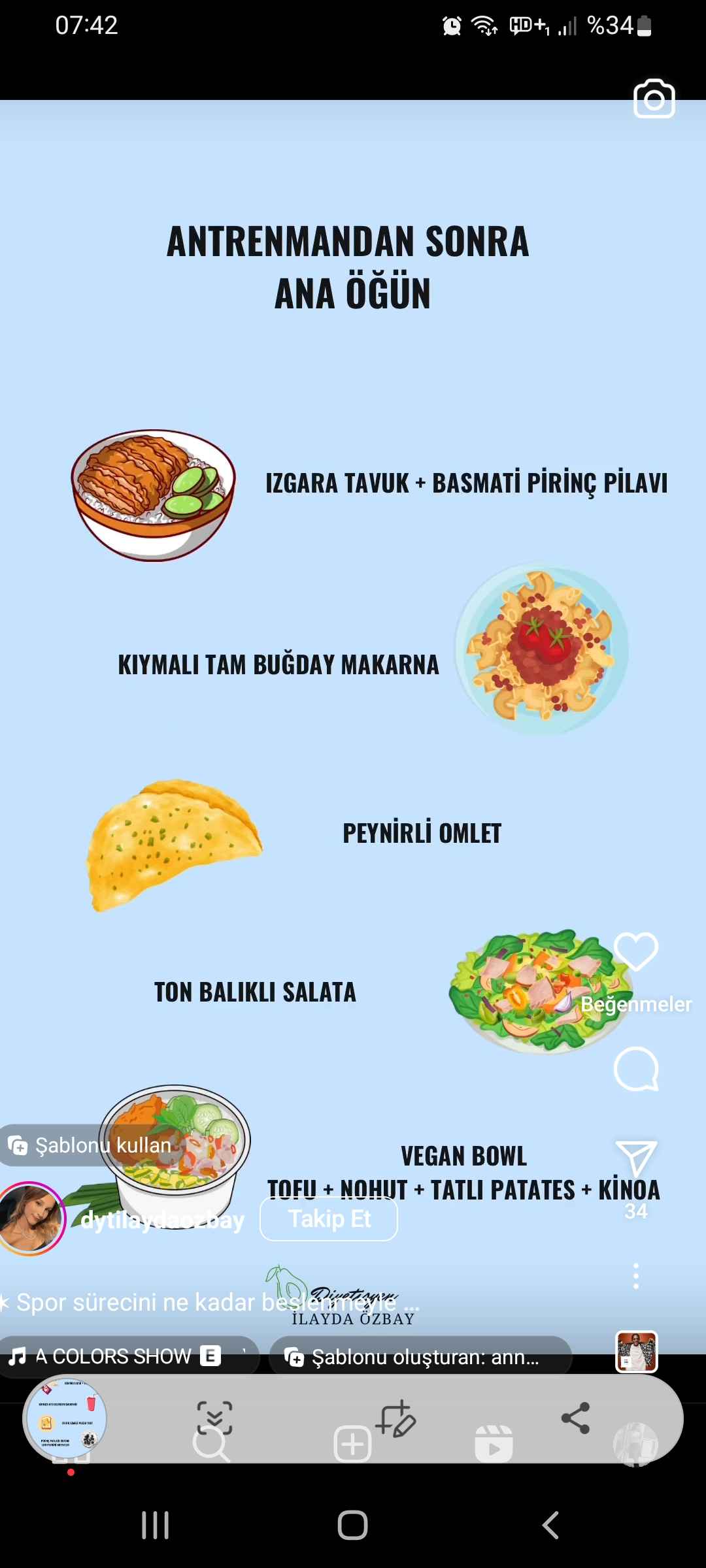Image resolution: width=706 pixels, height=1568 pixels.
Task: Open the three-dot overflow menu
Action: pyautogui.click(x=636, y=1275)
